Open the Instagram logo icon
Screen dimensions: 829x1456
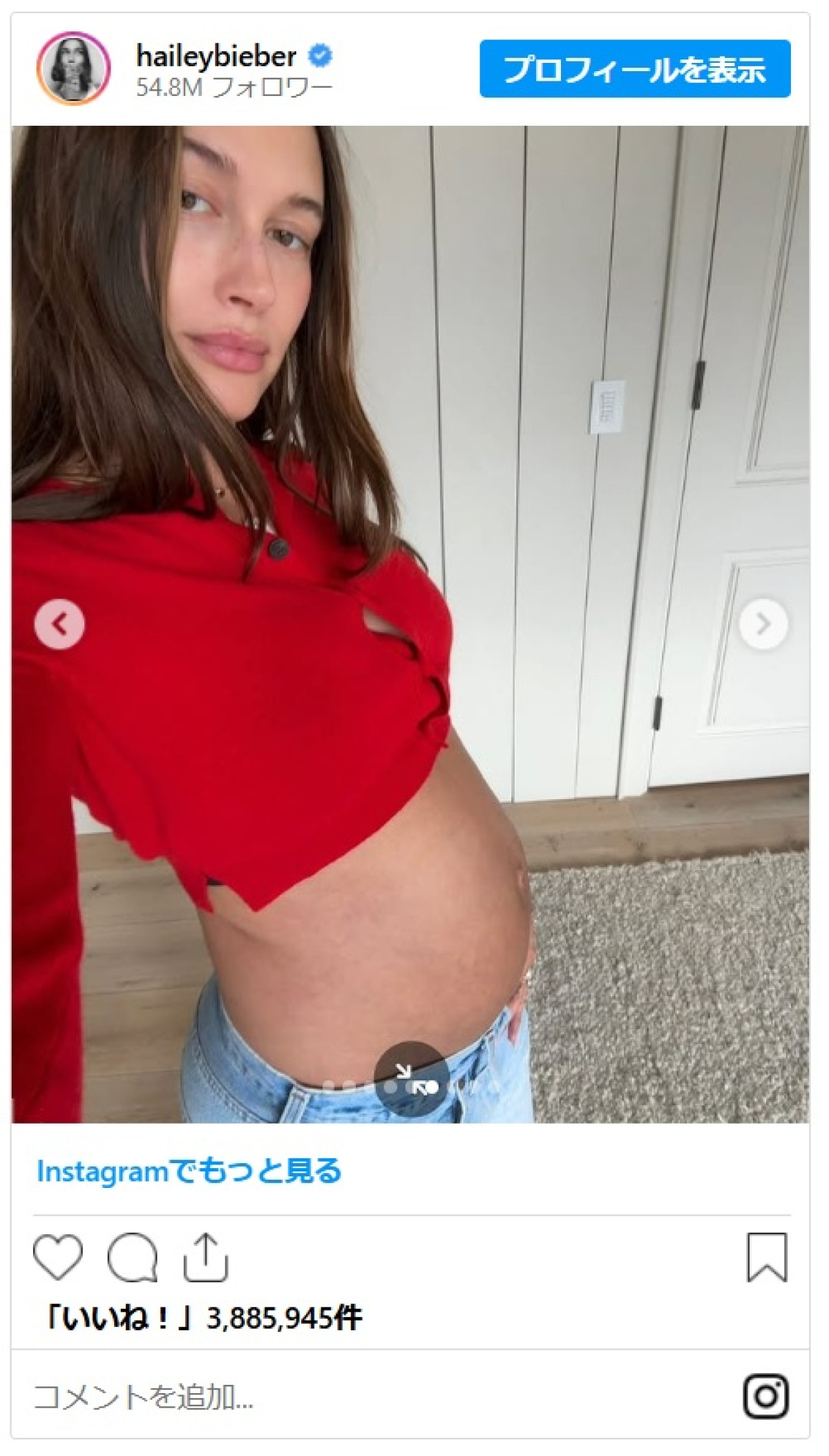click(x=766, y=1397)
